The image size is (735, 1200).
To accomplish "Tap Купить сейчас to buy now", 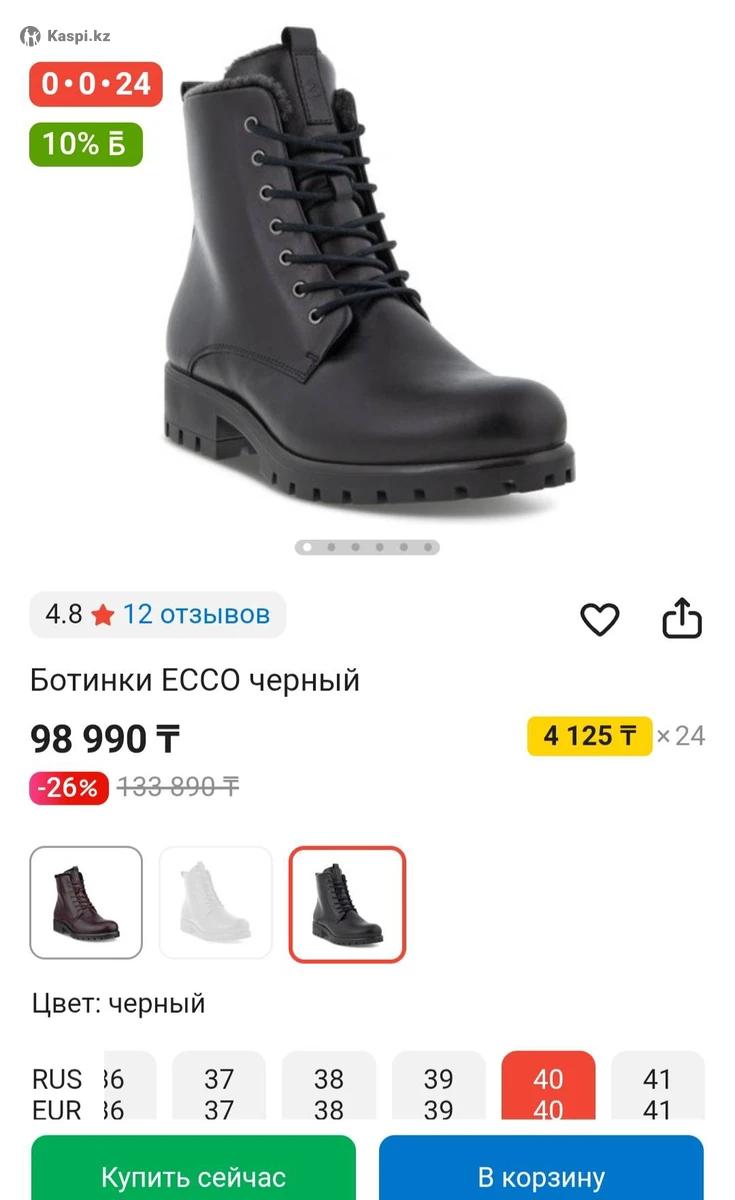I will (x=193, y=1176).
